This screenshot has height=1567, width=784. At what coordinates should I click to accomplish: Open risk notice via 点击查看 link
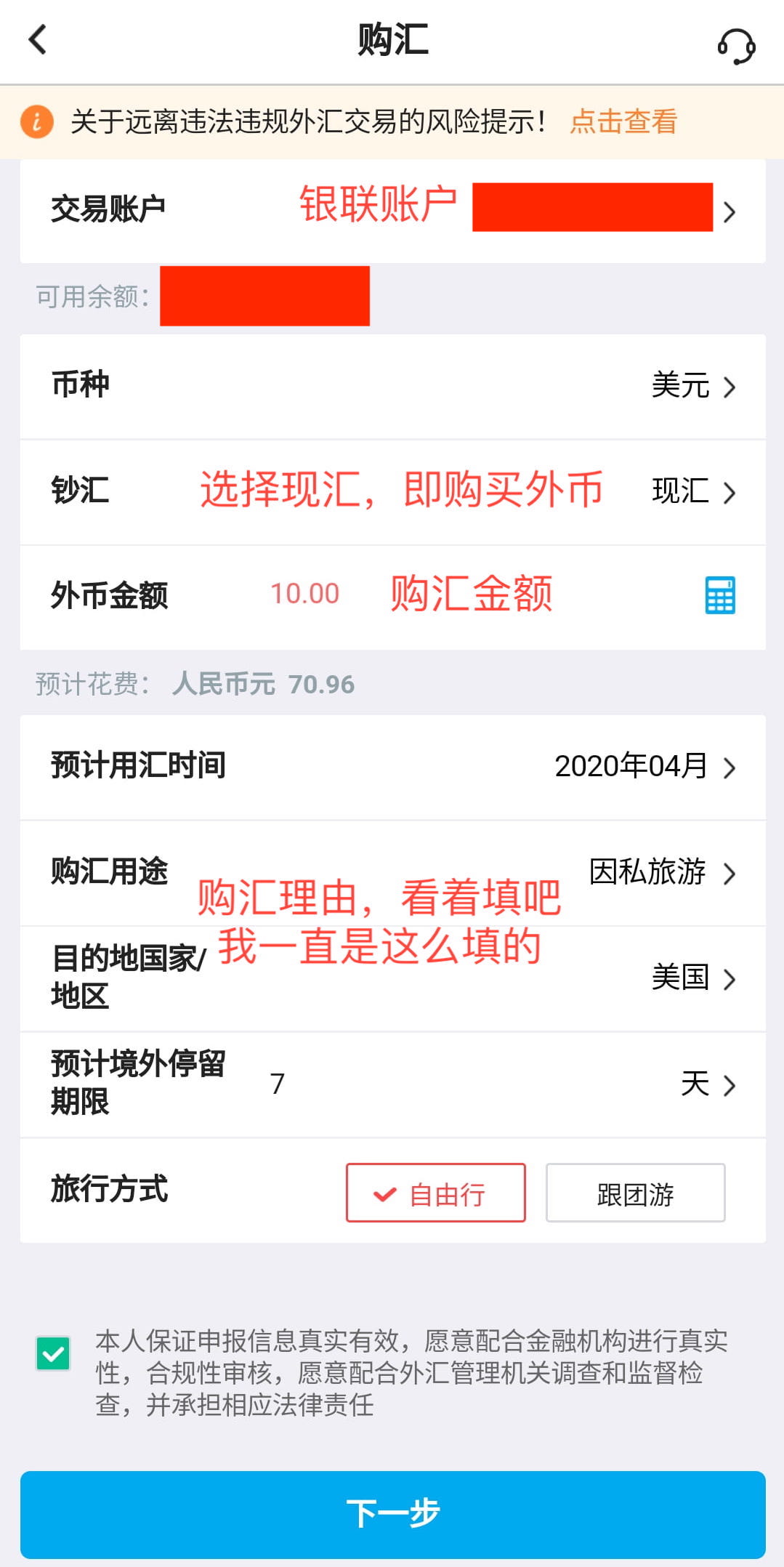pos(623,122)
